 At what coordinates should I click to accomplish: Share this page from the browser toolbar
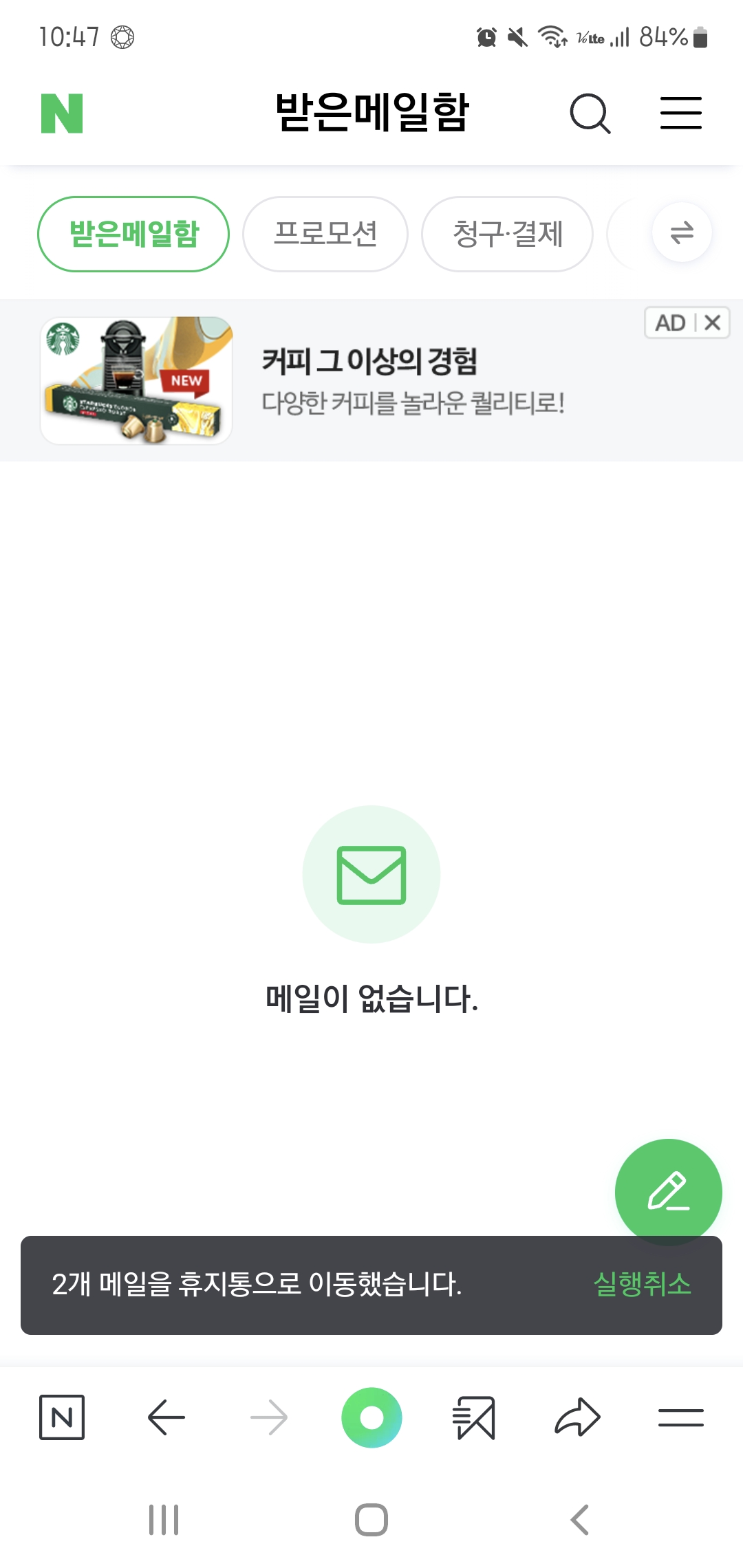pos(577,1417)
